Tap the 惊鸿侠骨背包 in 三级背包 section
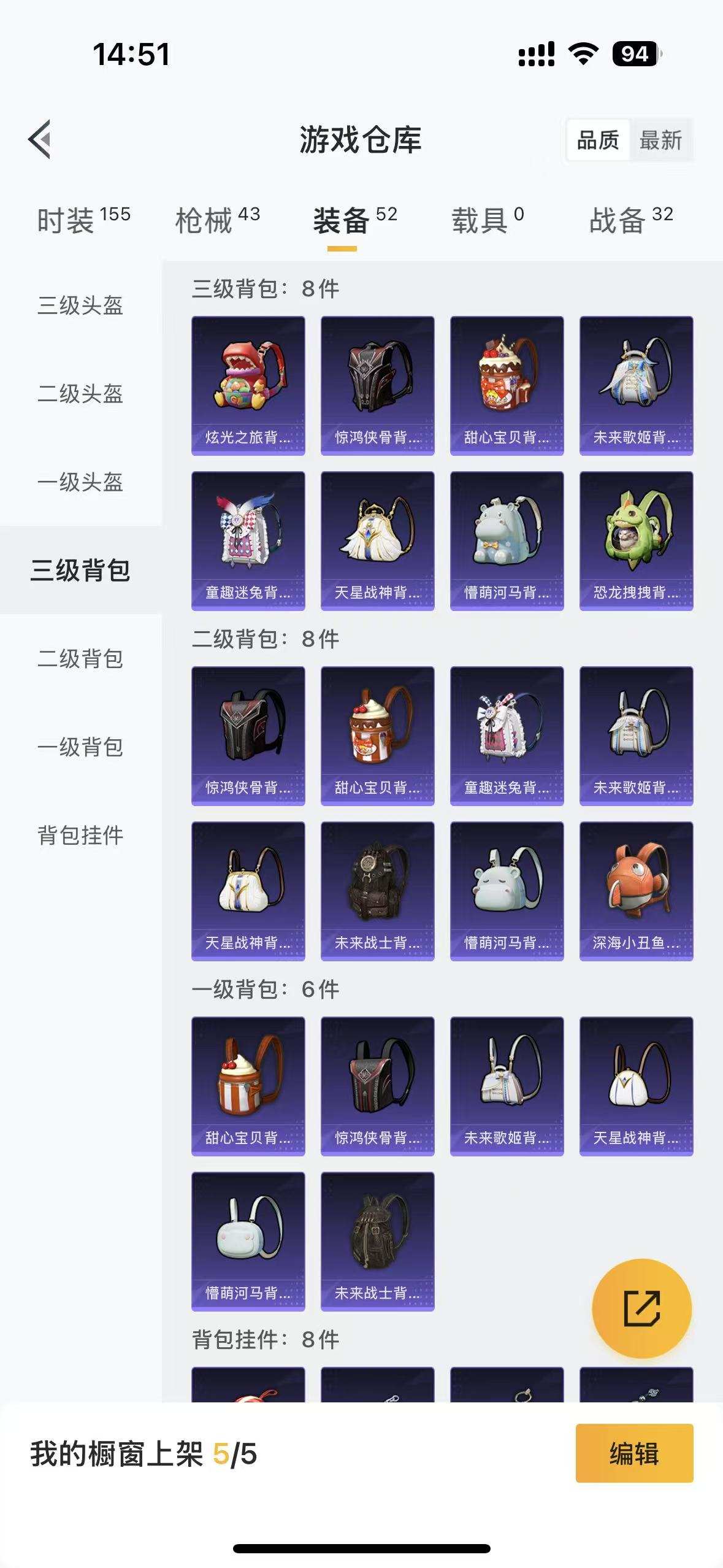723x1568 pixels. 377,385
